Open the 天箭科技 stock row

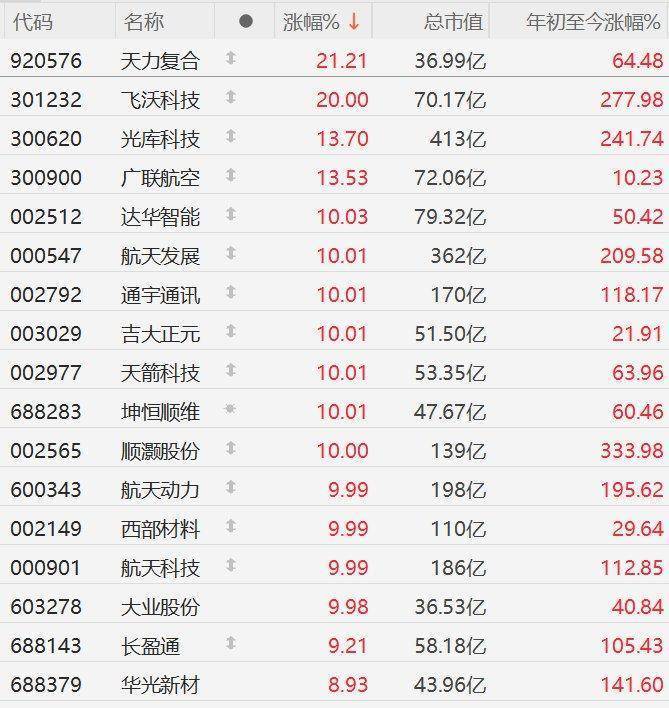point(160,373)
